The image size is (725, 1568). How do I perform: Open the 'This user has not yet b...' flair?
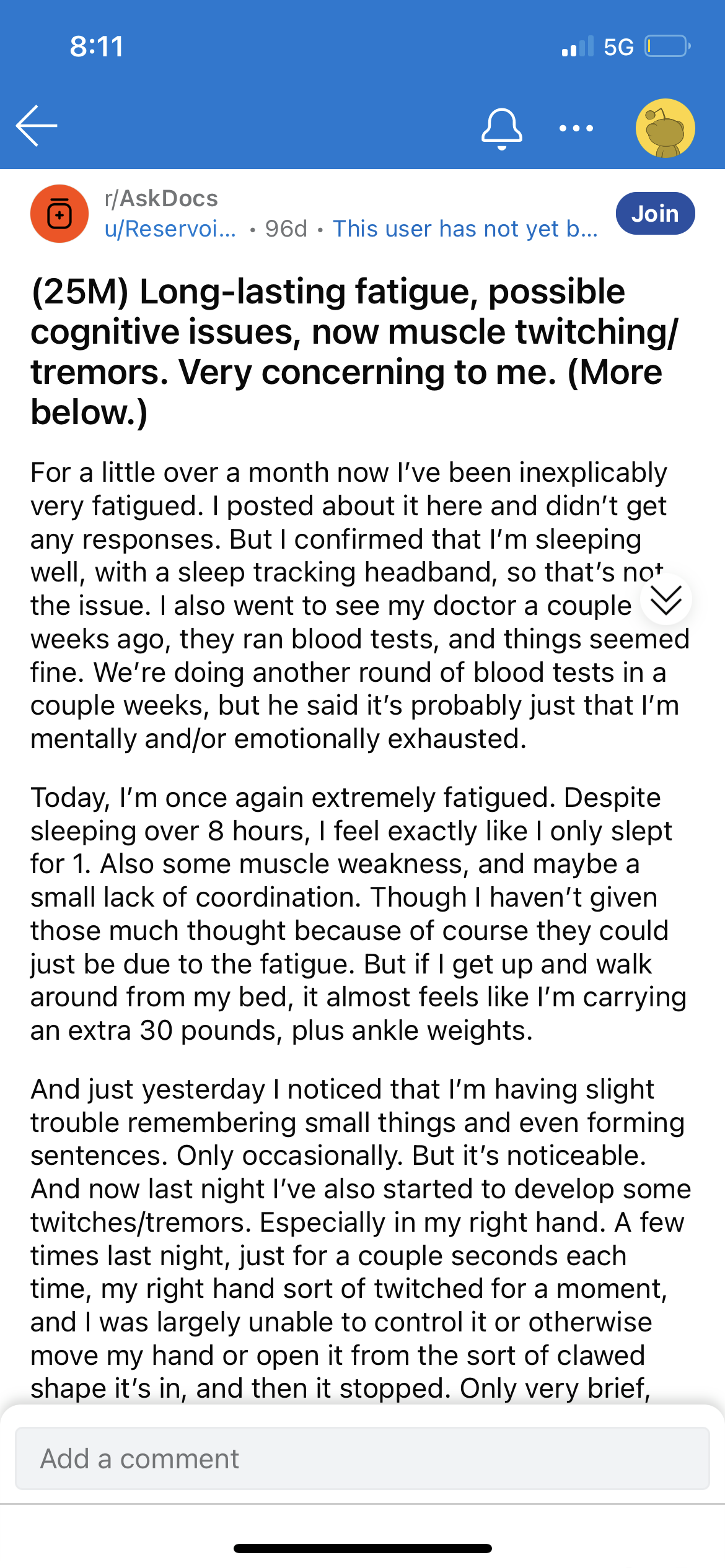click(465, 229)
